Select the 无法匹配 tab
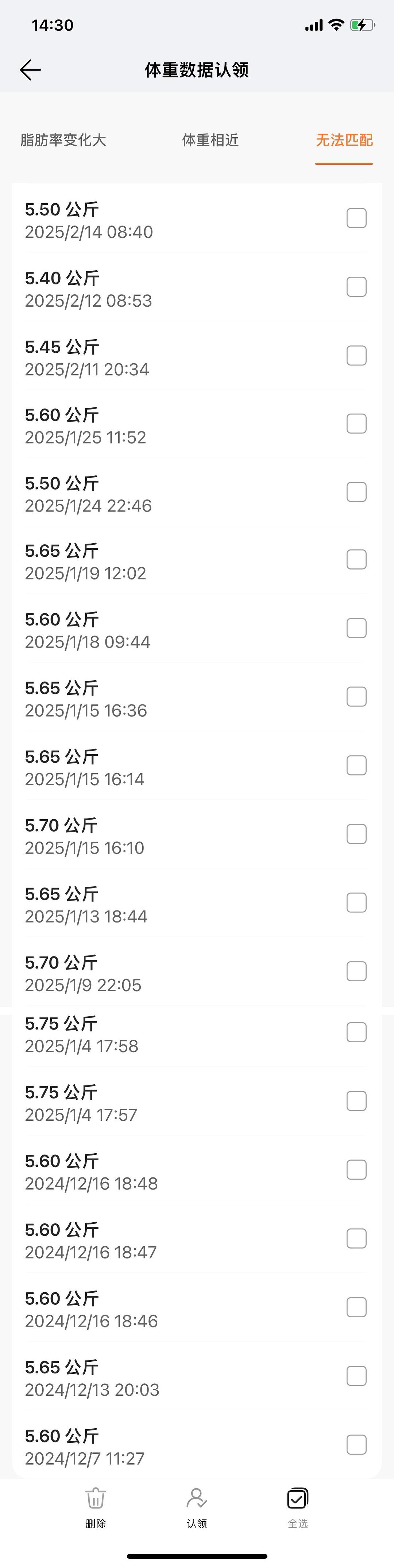 [344, 140]
